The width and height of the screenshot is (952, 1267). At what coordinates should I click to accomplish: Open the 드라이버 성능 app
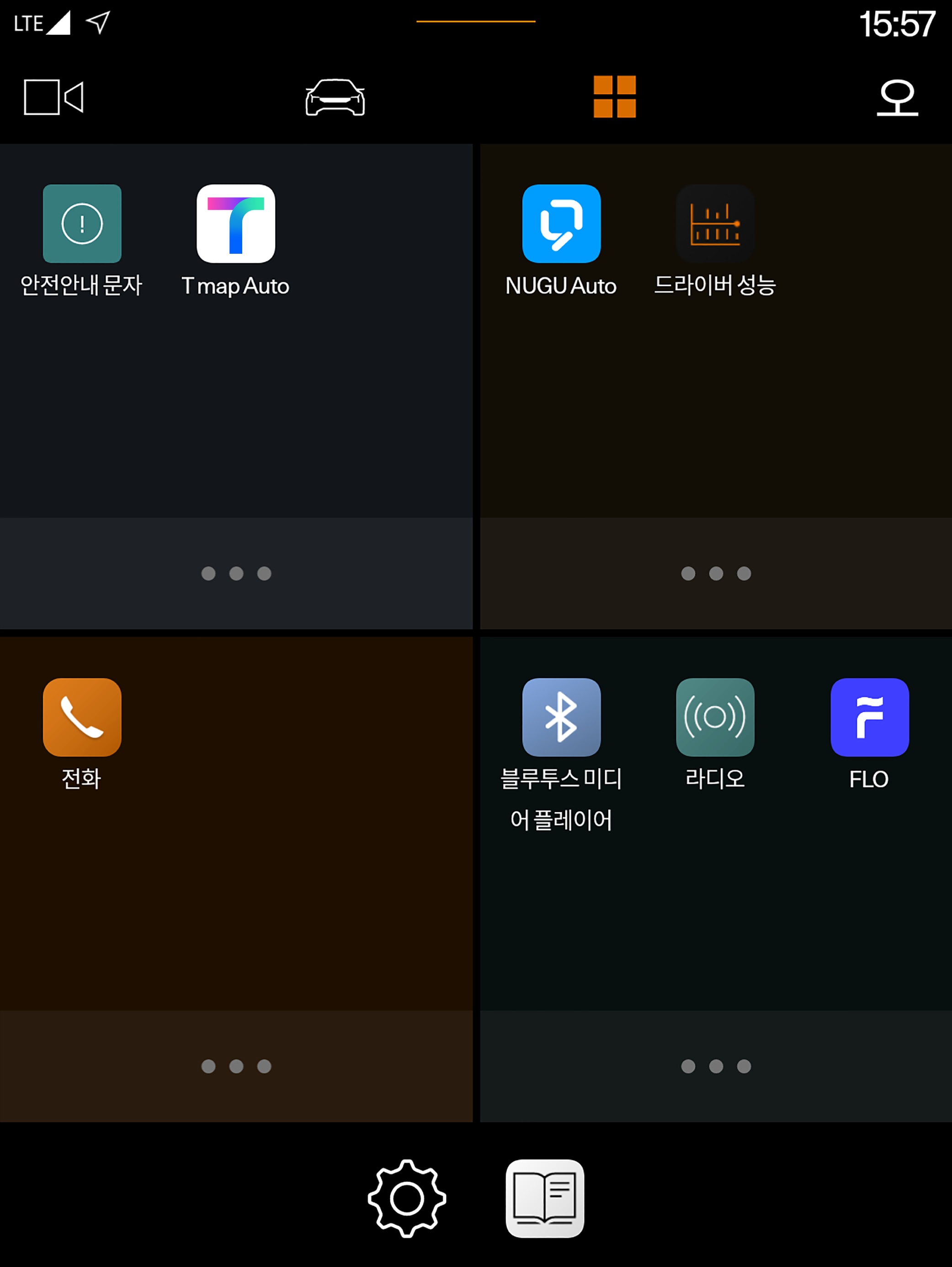tap(715, 224)
